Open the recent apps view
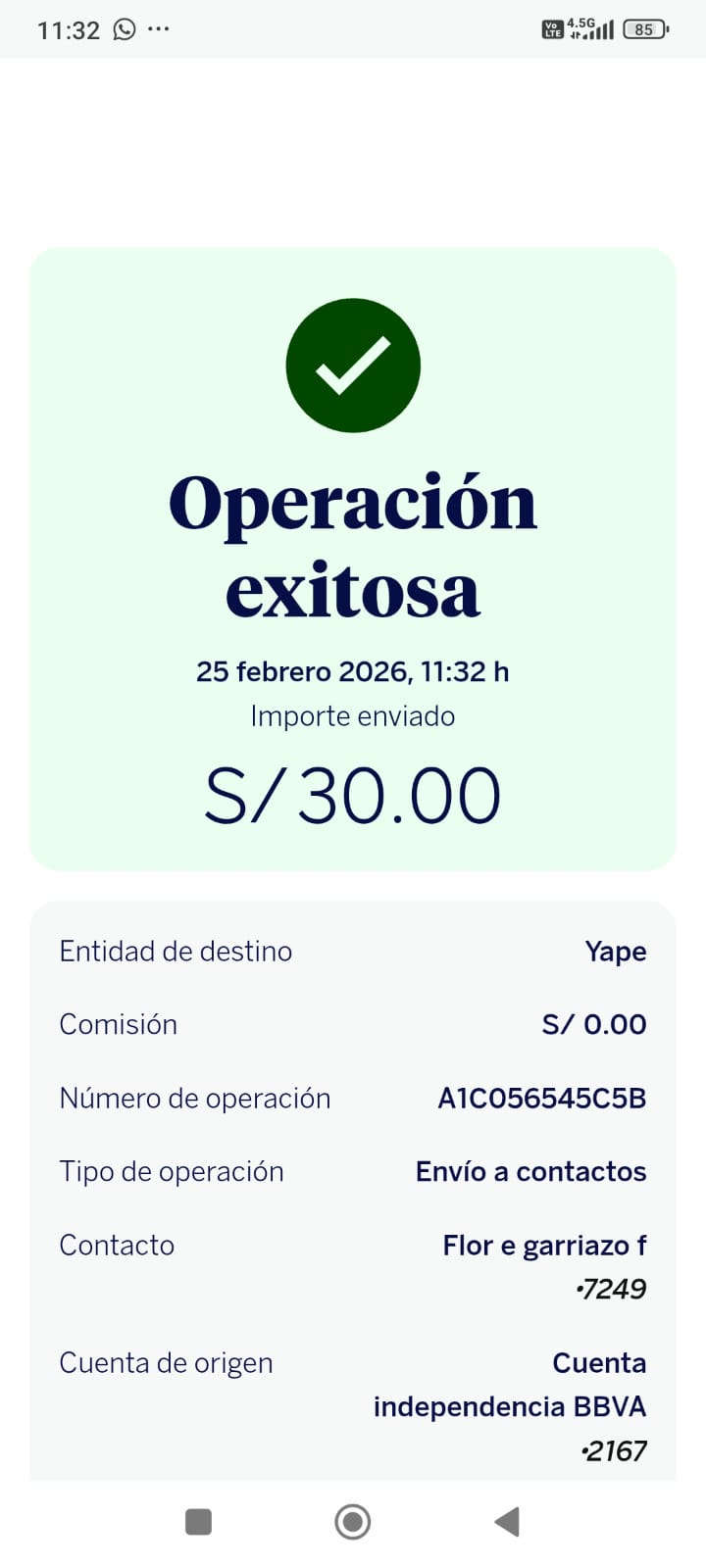 click(x=199, y=1521)
